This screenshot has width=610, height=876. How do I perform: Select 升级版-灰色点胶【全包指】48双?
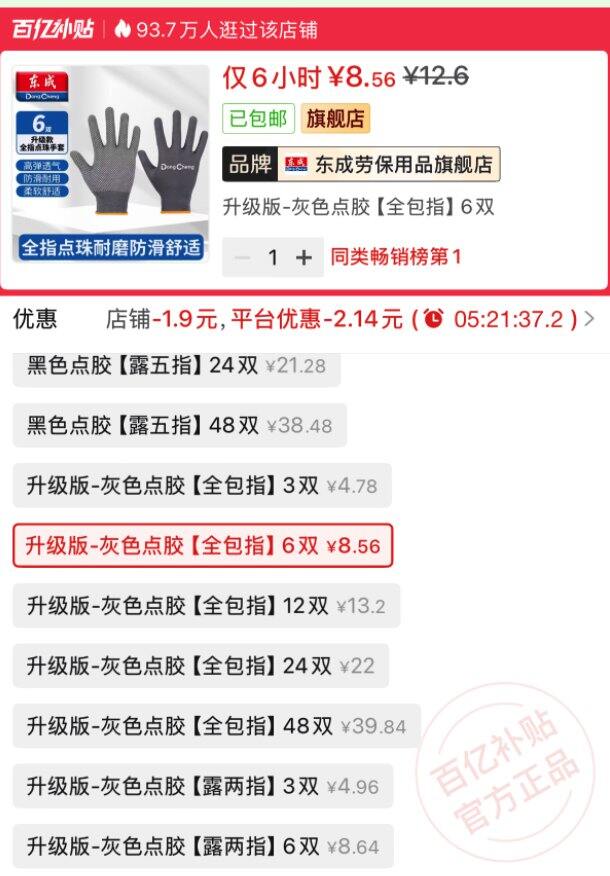(216, 726)
